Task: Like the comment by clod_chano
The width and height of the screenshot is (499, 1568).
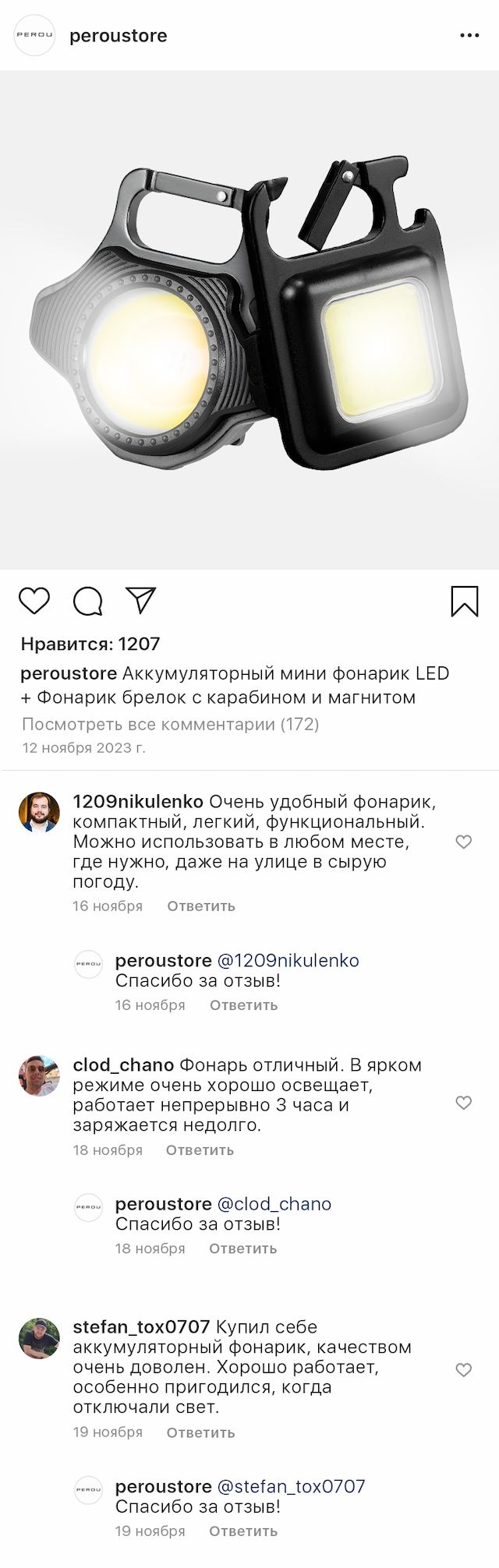Action: click(464, 1103)
